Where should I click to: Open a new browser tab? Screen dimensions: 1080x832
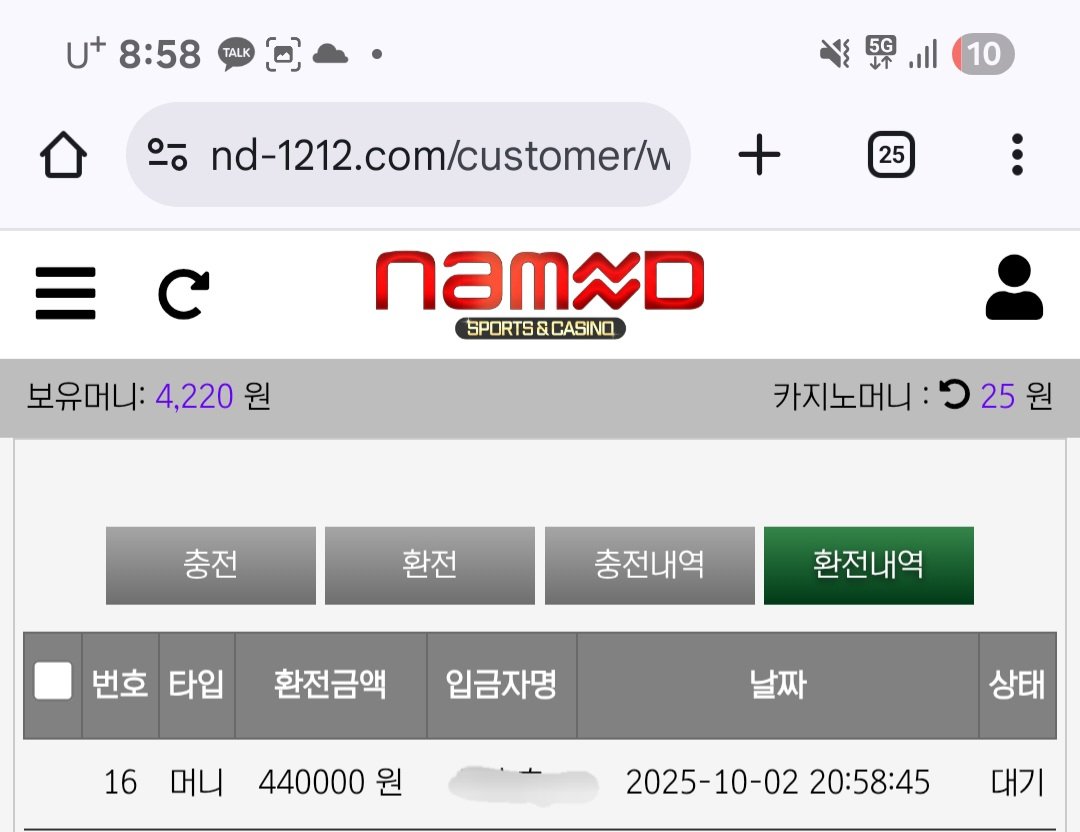point(759,155)
